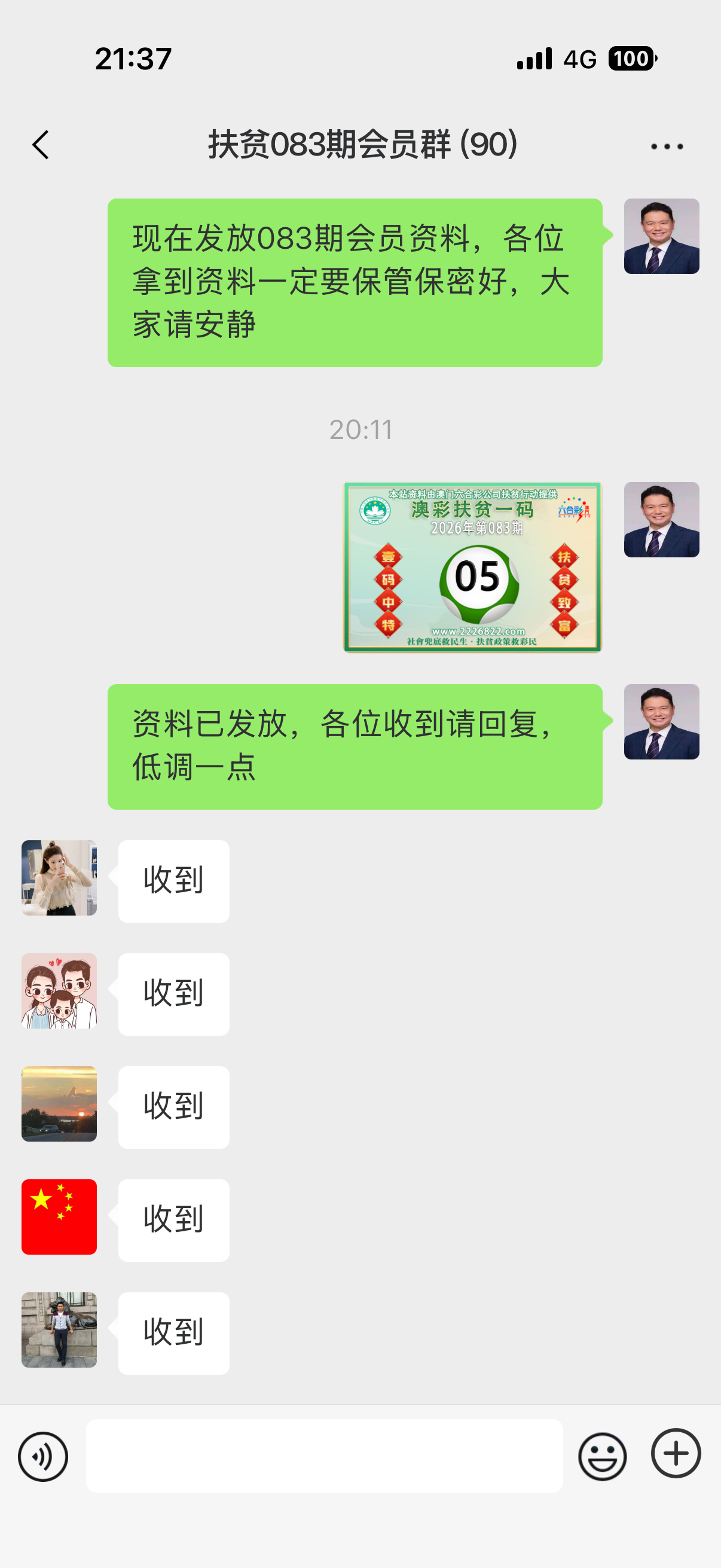The height and width of the screenshot is (1568, 721).
Task: Tap the first 收到 reply bubble
Action: [173, 880]
